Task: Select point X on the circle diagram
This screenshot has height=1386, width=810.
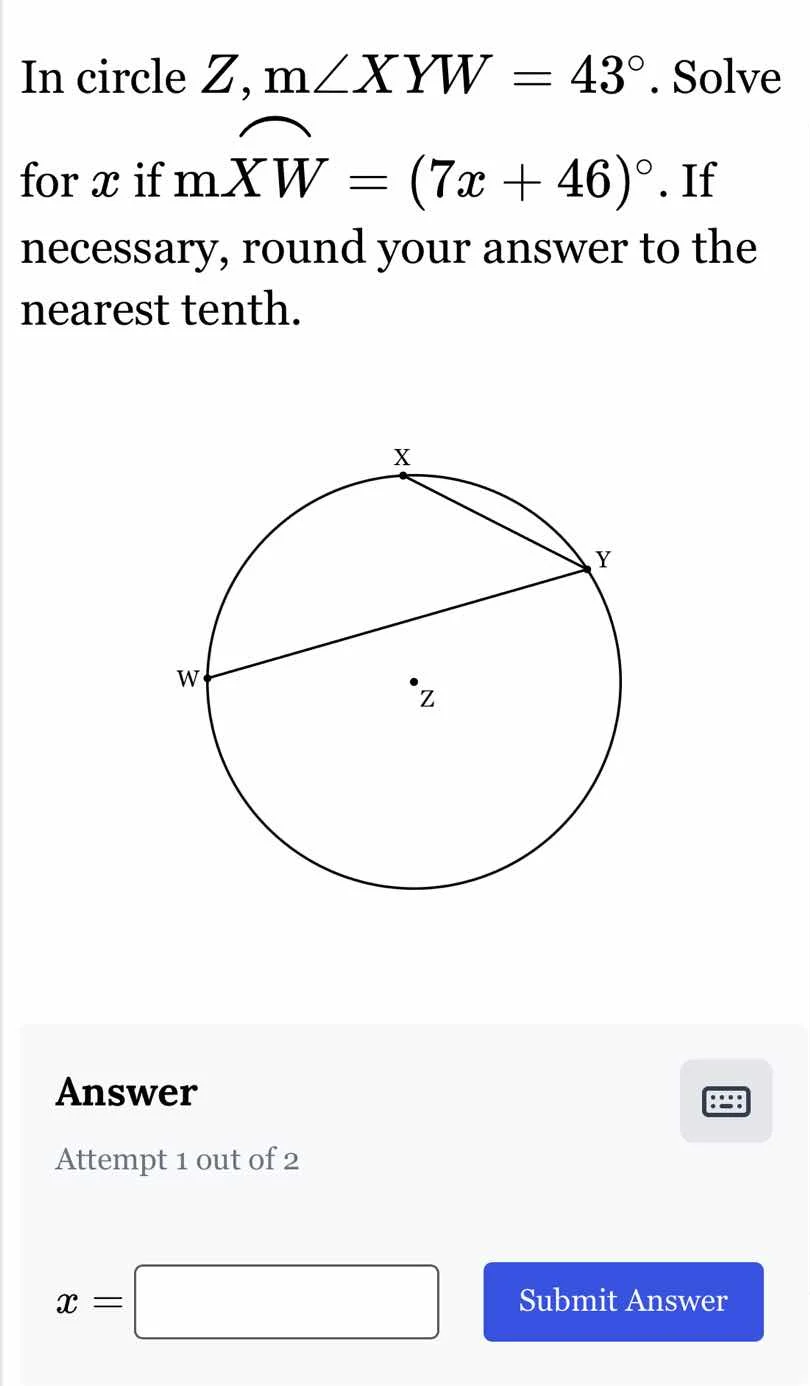Action: [x=403, y=475]
